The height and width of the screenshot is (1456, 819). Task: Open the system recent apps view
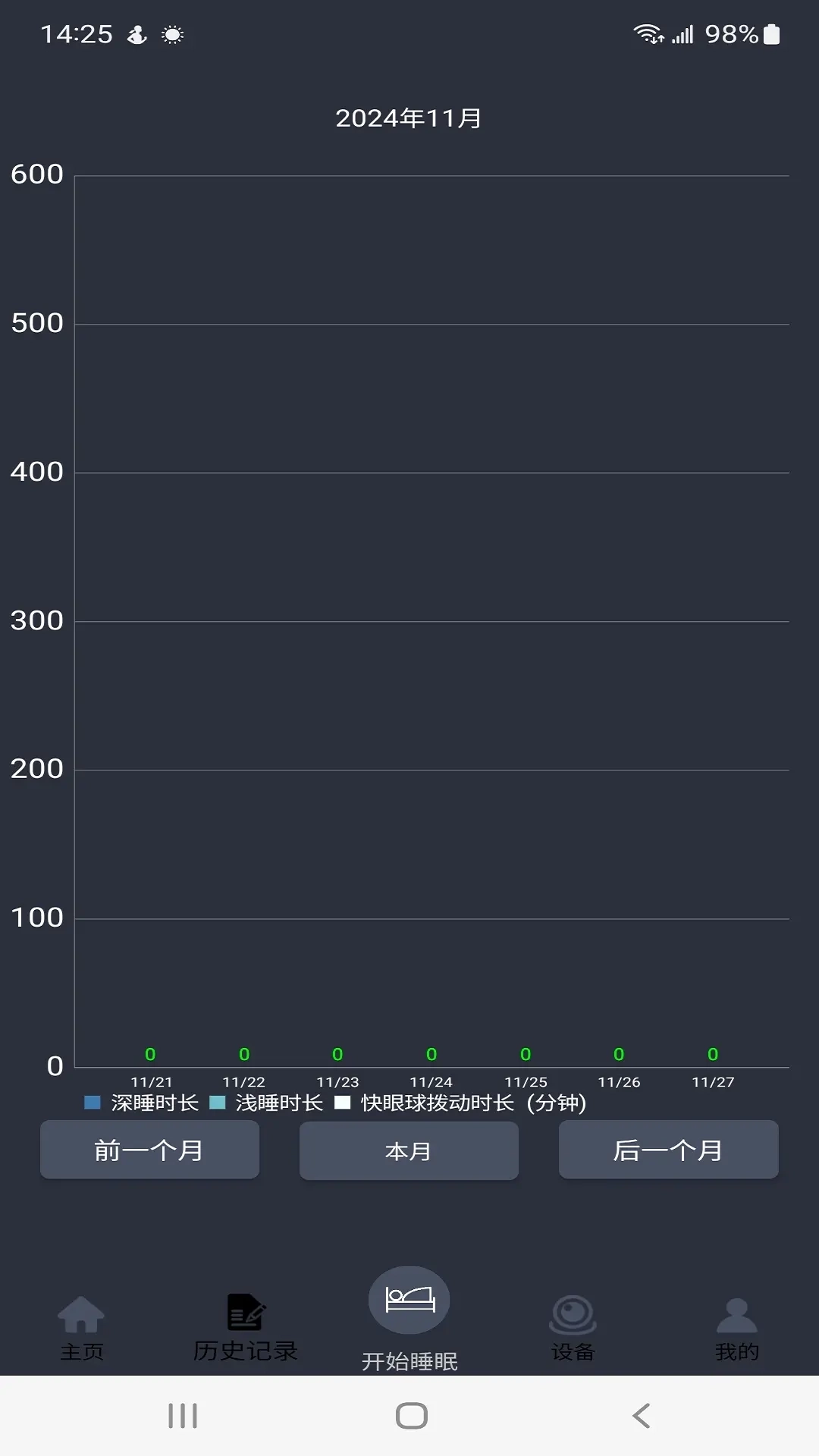(183, 1415)
